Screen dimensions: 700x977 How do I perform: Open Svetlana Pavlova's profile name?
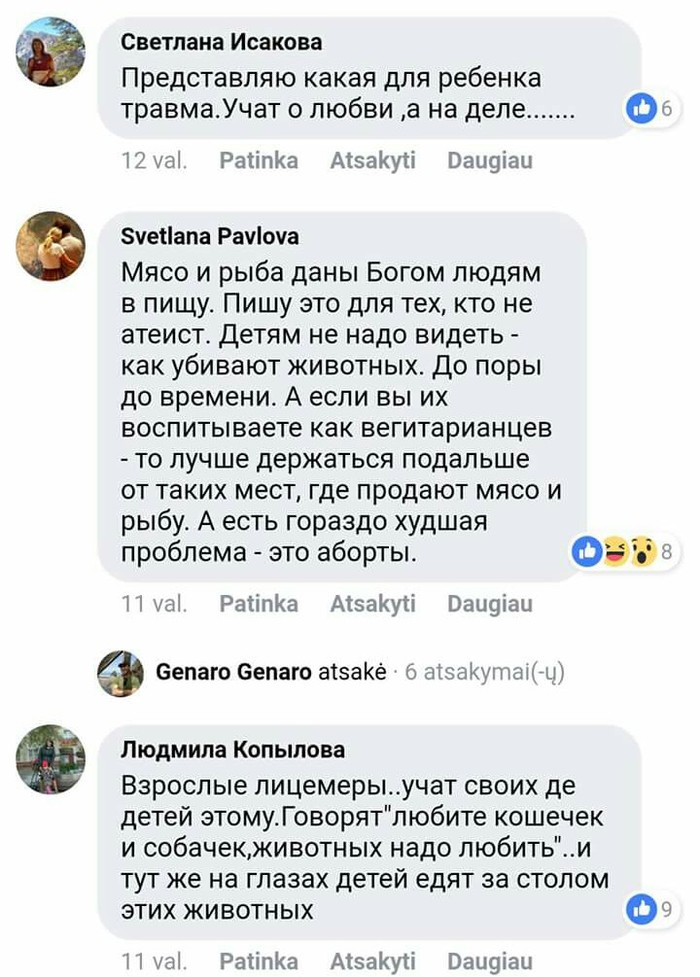coord(209,237)
